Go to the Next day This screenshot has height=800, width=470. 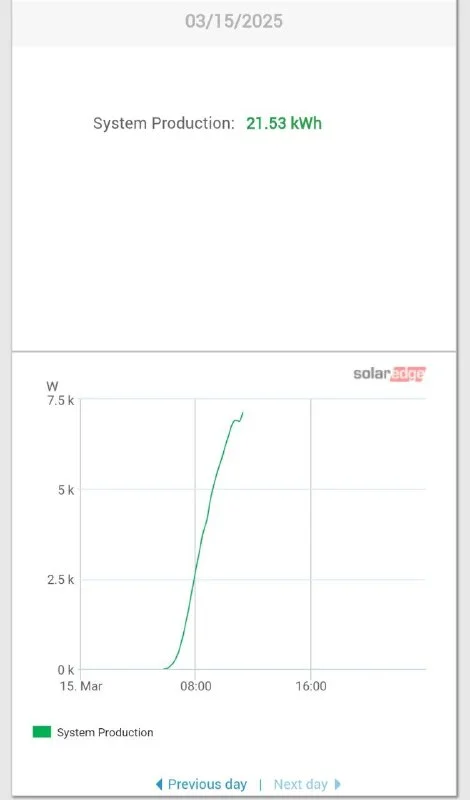click(307, 784)
